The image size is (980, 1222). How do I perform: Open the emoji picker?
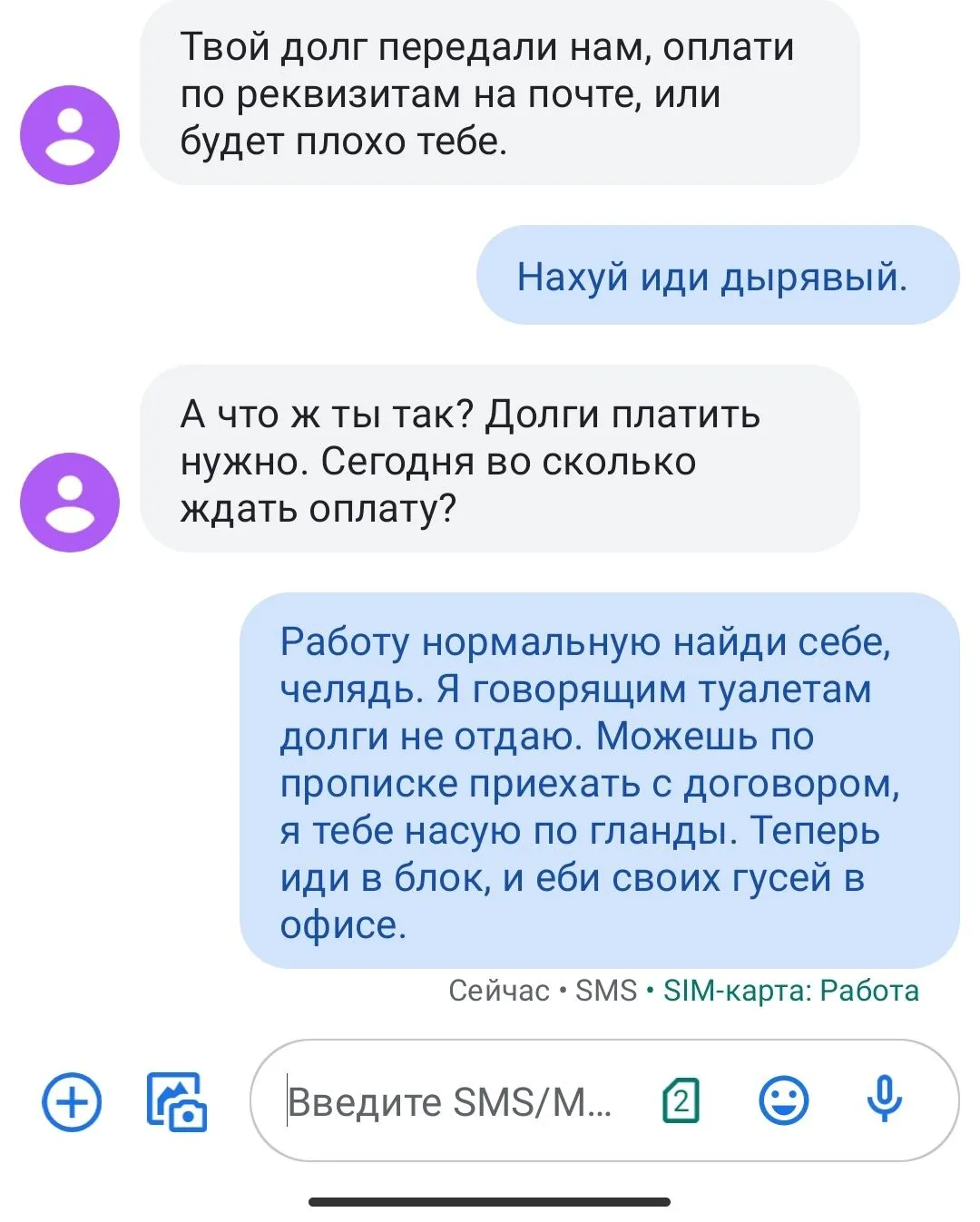pos(783,1101)
